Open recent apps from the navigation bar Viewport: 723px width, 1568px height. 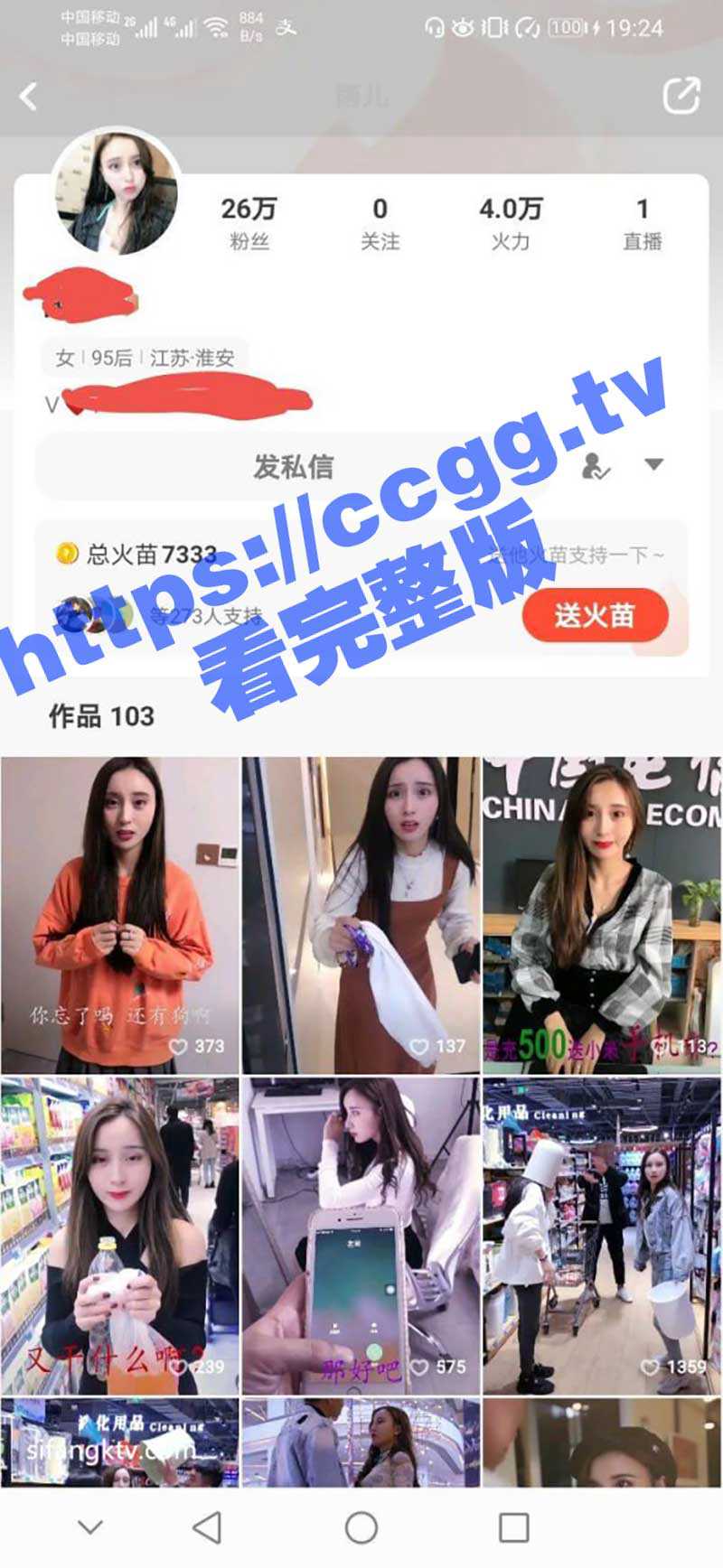(x=513, y=1527)
